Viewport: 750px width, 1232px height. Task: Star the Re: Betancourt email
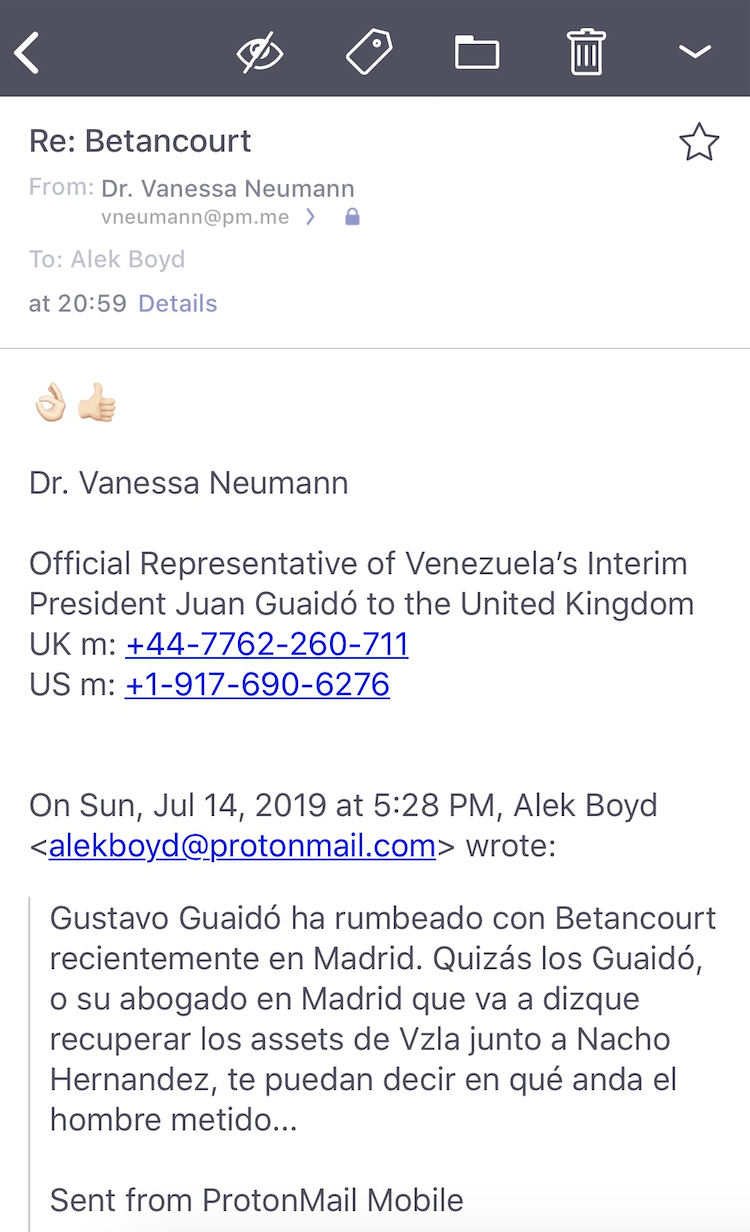click(x=699, y=143)
